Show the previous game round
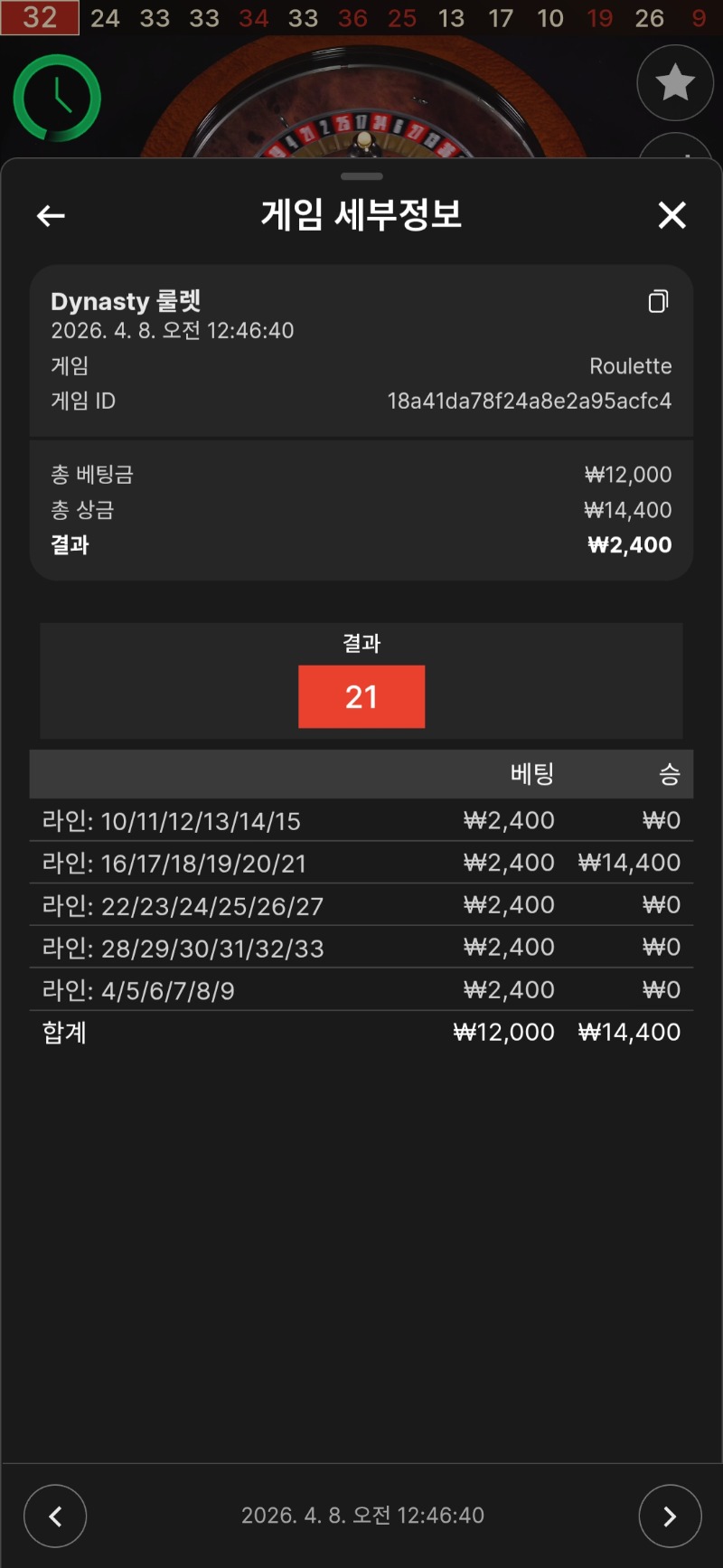 point(55,1516)
